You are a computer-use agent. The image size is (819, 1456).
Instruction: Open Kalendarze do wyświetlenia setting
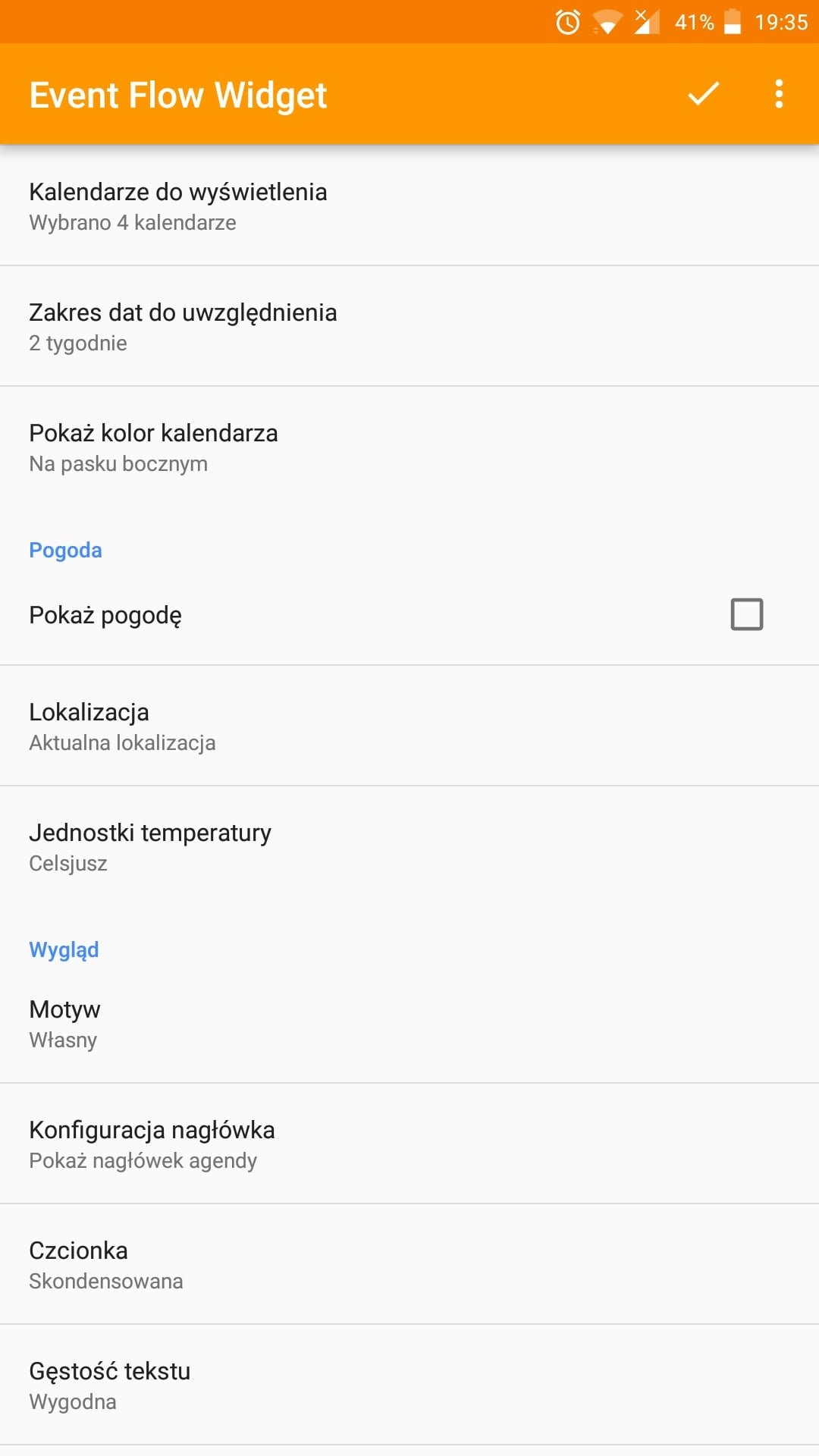click(409, 206)
